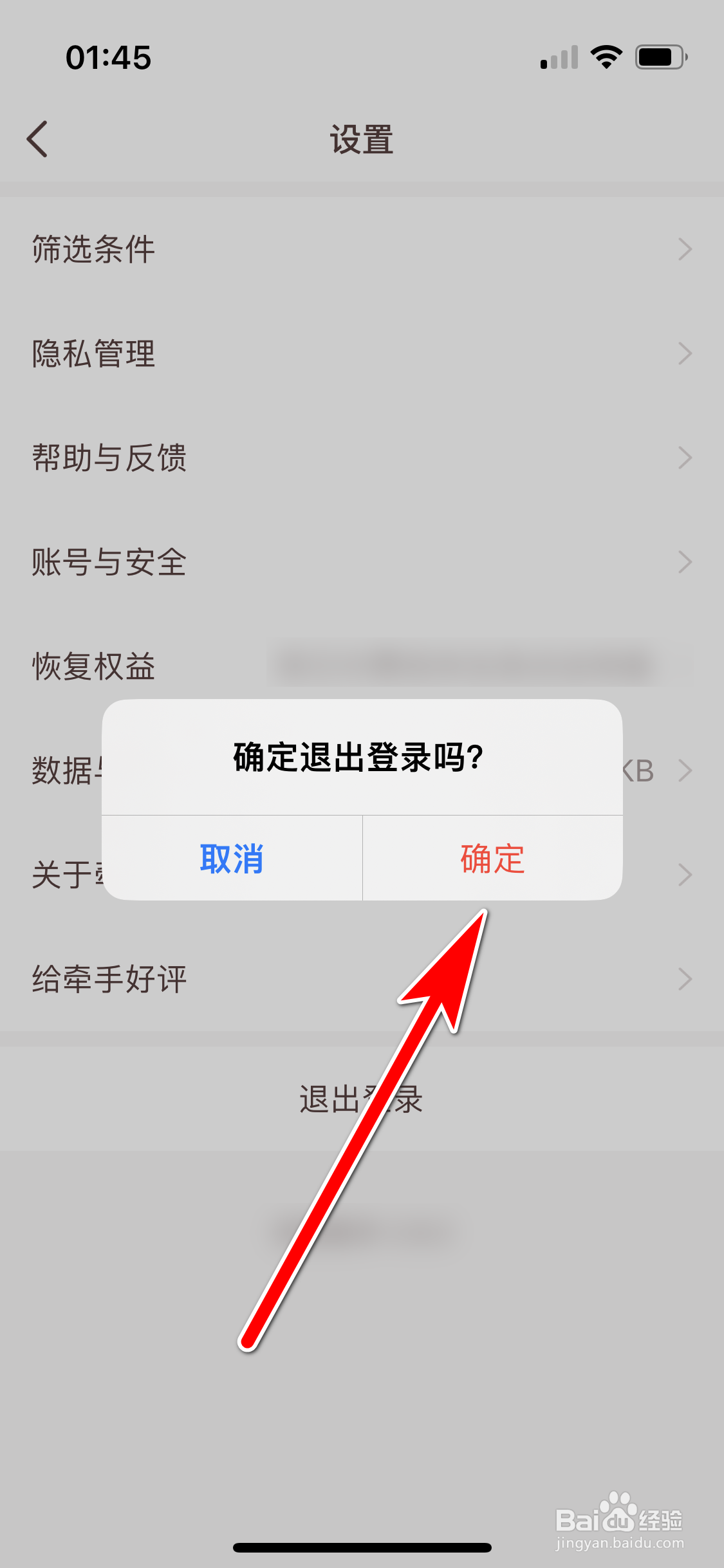
Task: Open 隐私管理 settings
Action: (92, 353)
